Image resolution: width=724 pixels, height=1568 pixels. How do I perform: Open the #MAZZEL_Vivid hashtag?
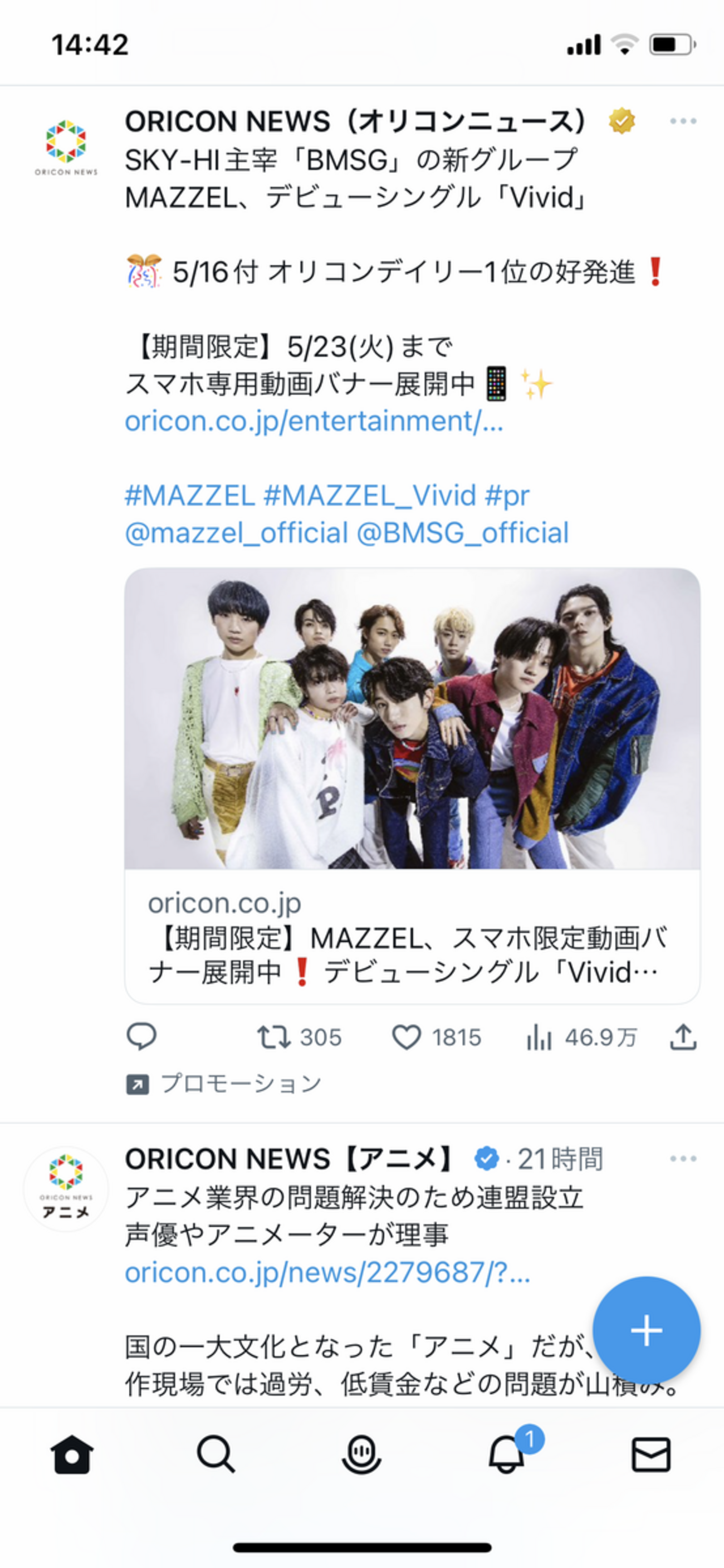click(370, 496)
